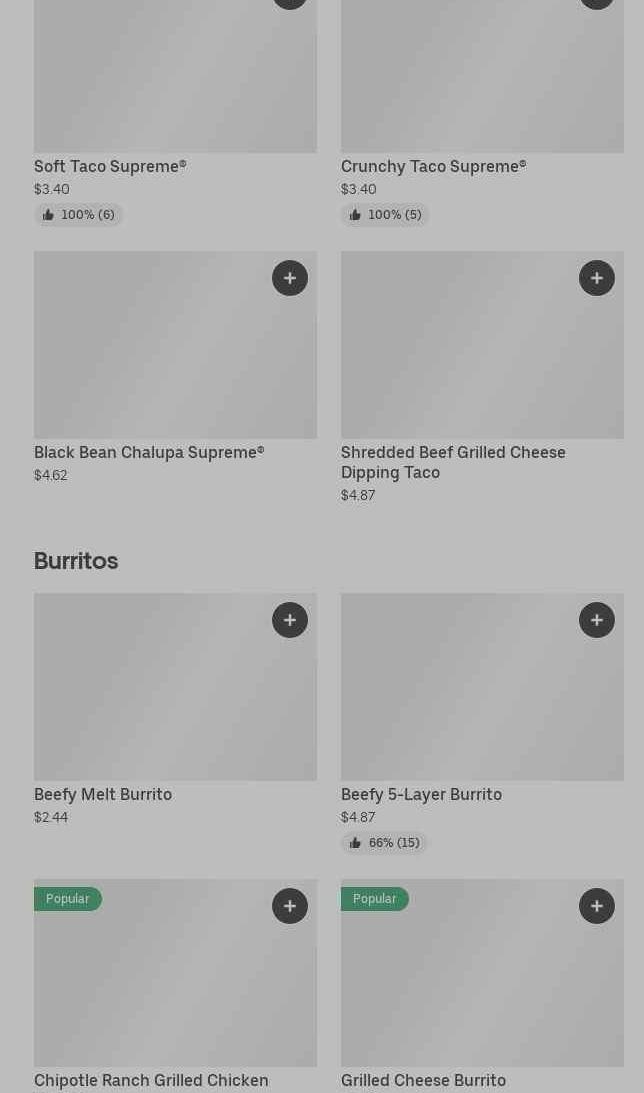Open Crunchy Taco Supreme item details

tap(482, 112)
